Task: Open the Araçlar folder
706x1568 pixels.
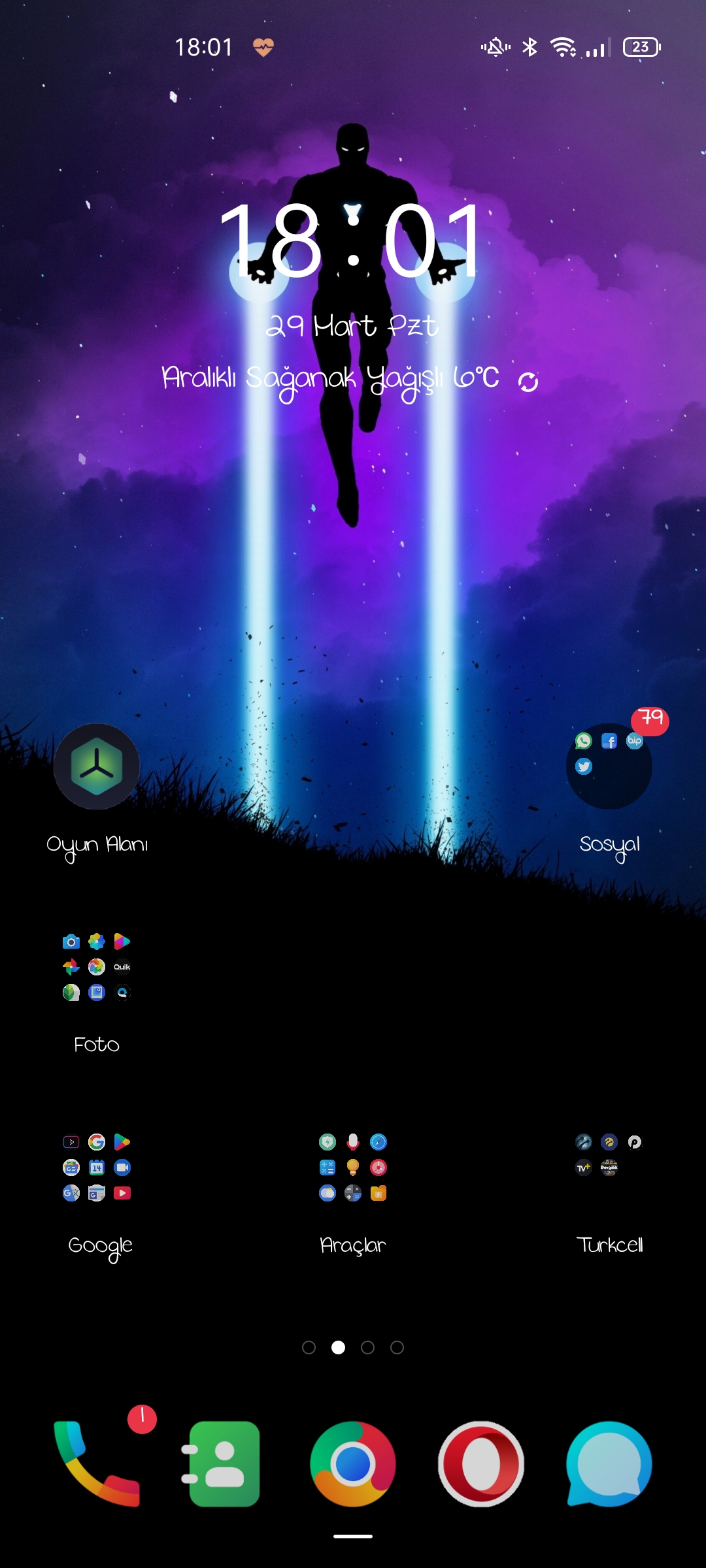Action: [x=353, y=1168]
